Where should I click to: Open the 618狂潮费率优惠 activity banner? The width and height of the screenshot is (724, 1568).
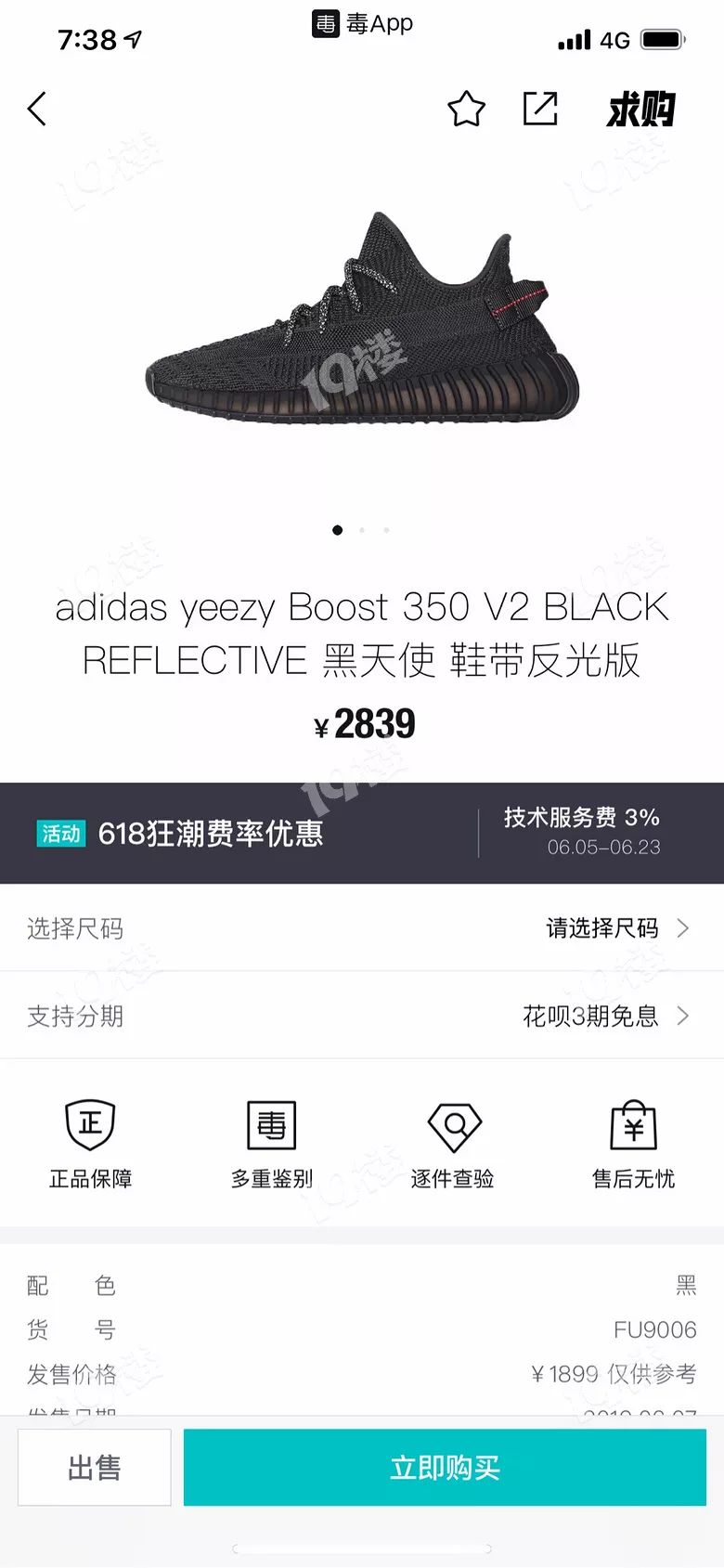pyautogui.click(x=362, y=833)
